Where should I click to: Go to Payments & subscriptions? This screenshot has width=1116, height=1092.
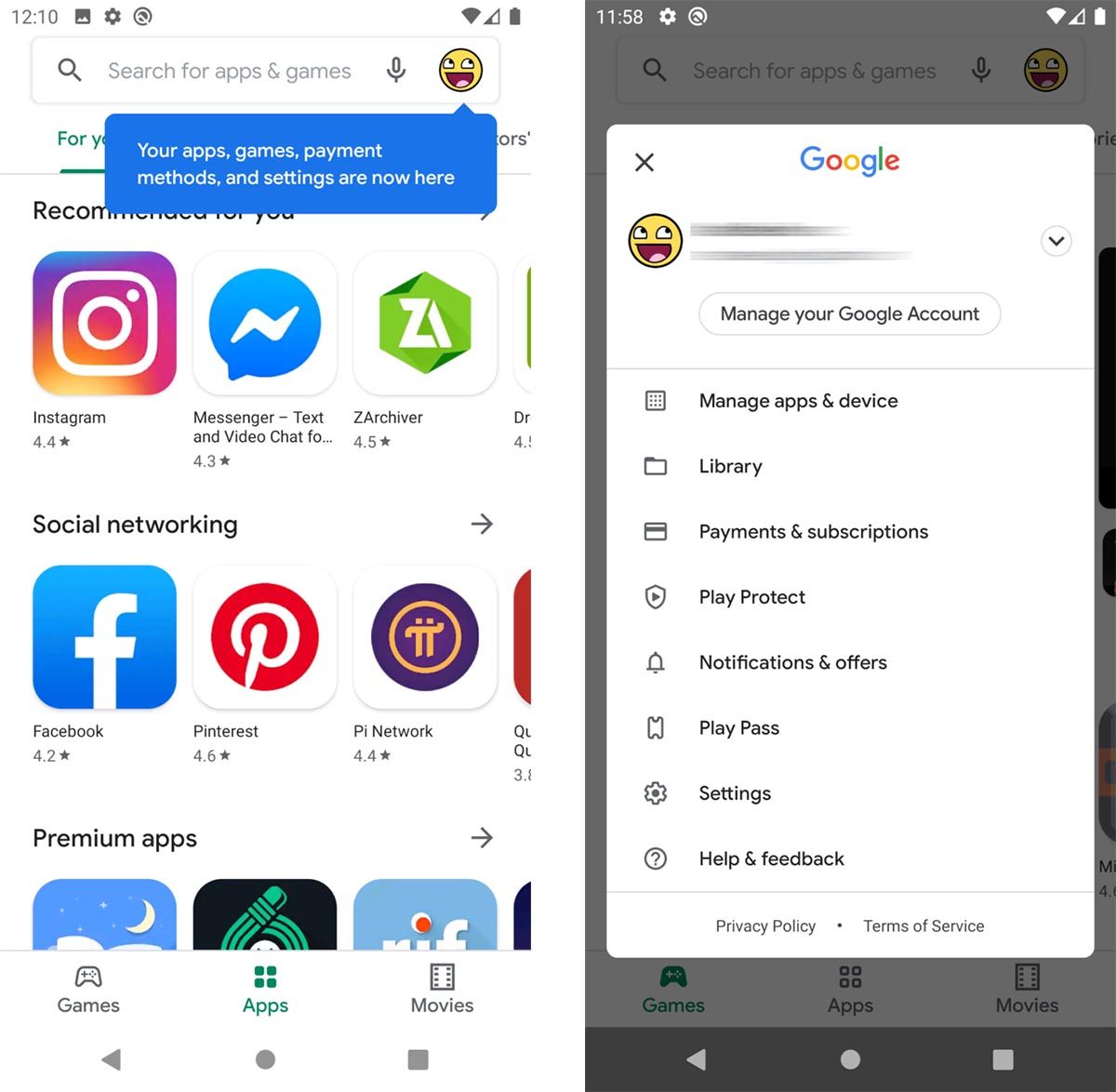(x=813, y=532)
